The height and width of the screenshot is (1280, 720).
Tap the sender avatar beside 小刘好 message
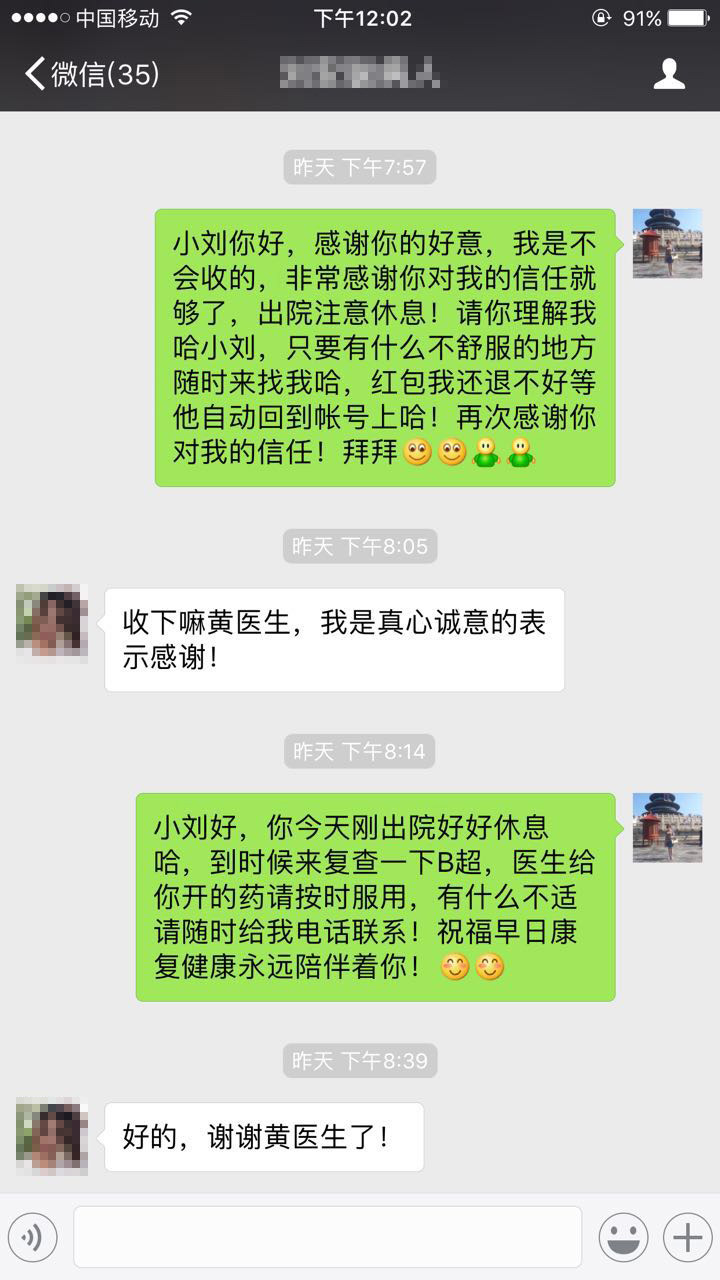pyautogui.click(x=667, y=827)
